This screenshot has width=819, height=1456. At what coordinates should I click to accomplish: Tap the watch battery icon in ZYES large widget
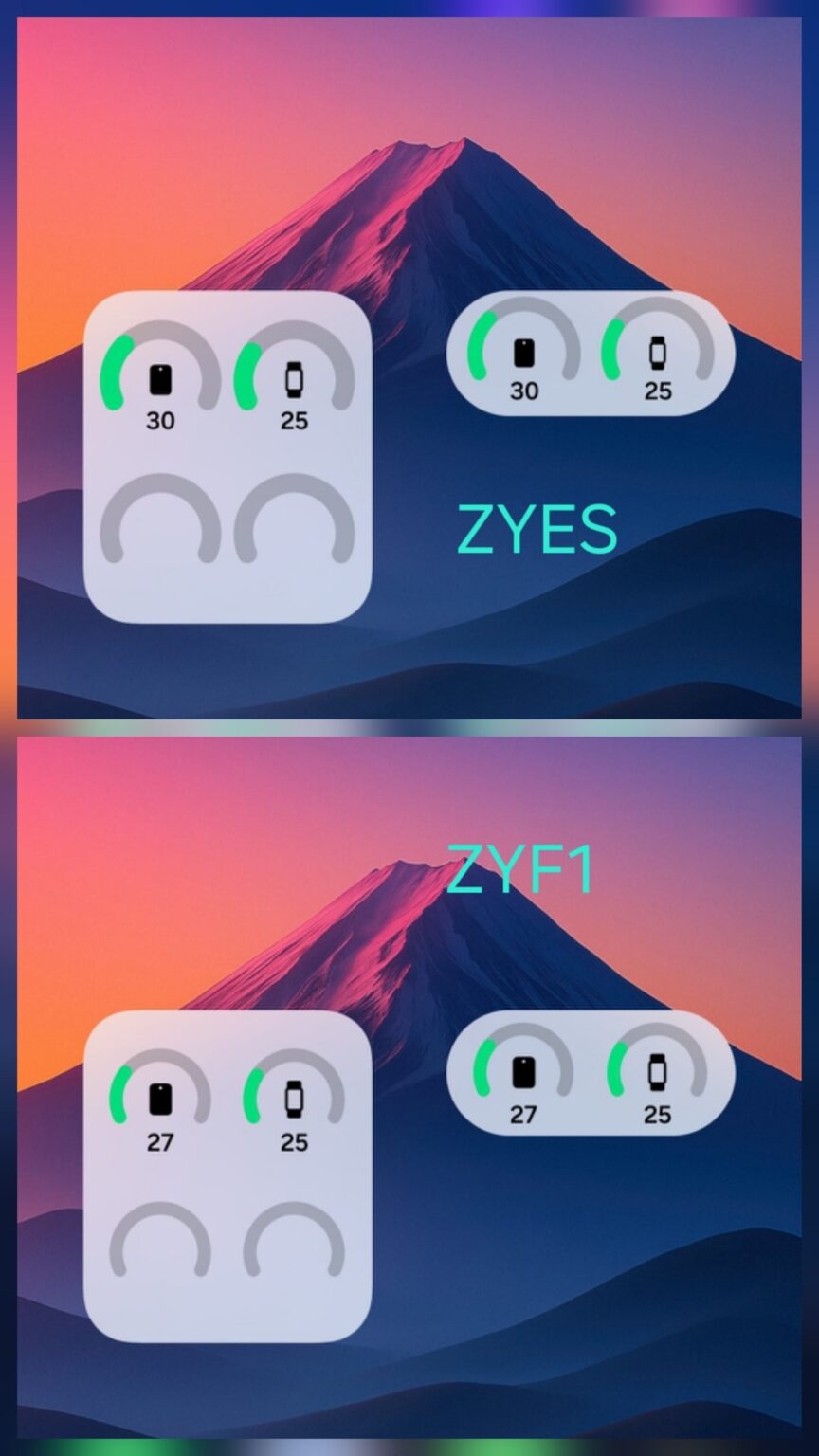pyautogui.click(x=292, y=377)
